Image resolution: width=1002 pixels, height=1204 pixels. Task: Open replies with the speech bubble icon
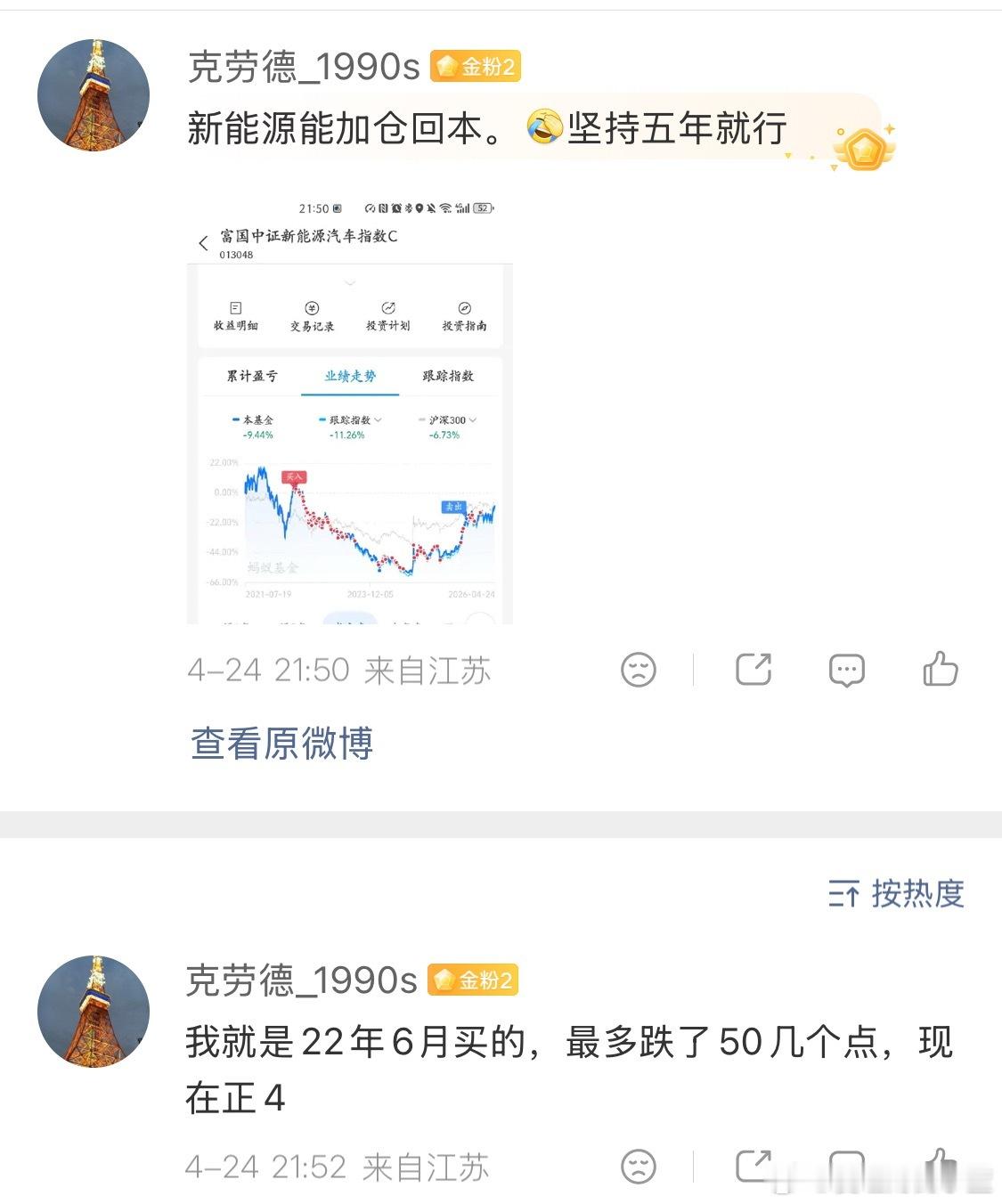click(848, 669)
